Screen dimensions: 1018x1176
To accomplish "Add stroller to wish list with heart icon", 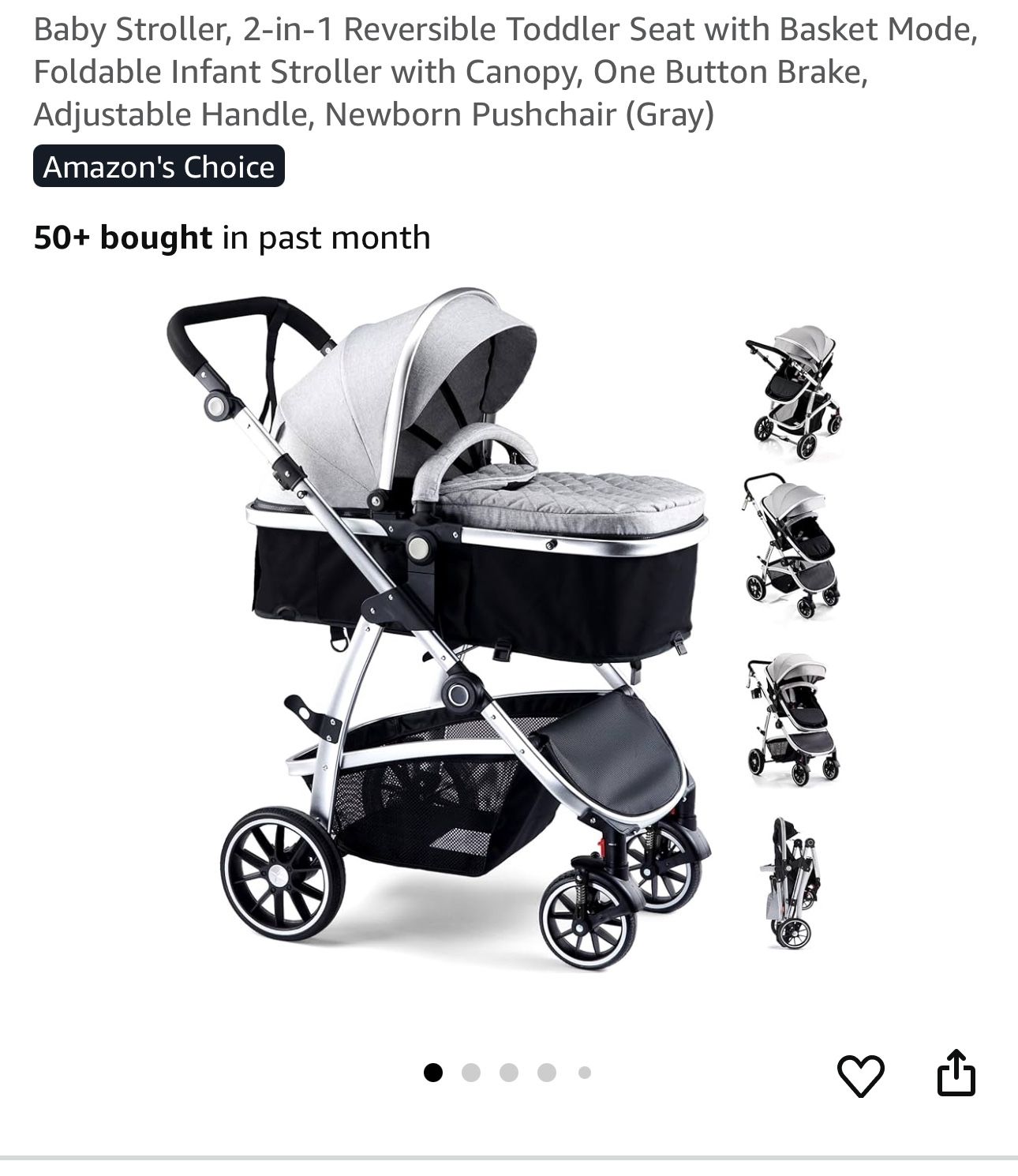I will tap(860, 1075).
